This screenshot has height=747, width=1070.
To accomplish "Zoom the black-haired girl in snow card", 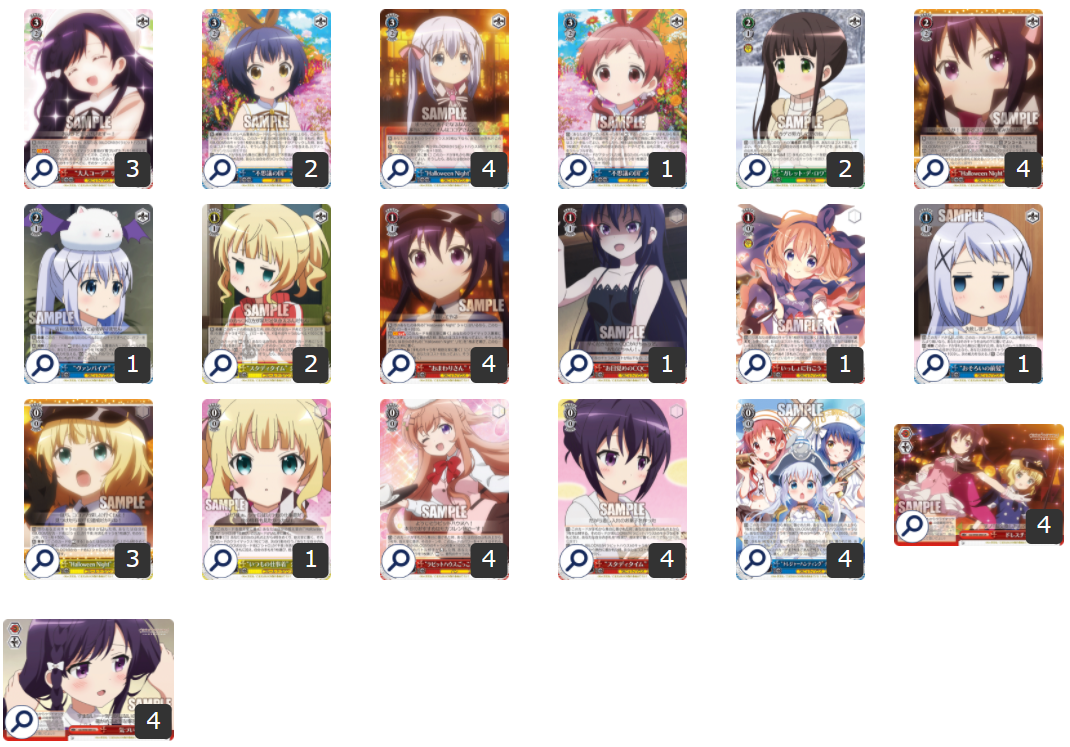I will (754, 169).
